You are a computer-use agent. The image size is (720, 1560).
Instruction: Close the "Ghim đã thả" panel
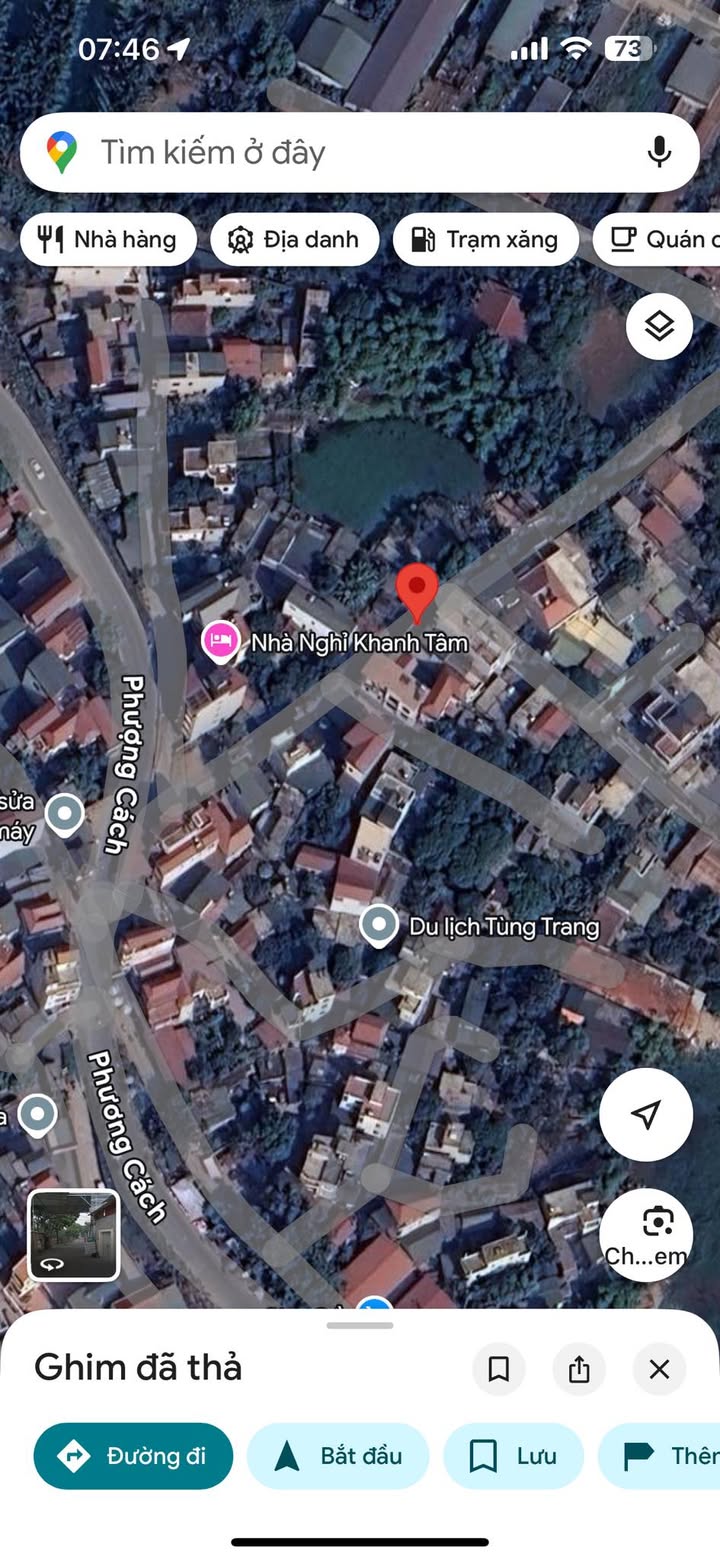coord(659,1369)
